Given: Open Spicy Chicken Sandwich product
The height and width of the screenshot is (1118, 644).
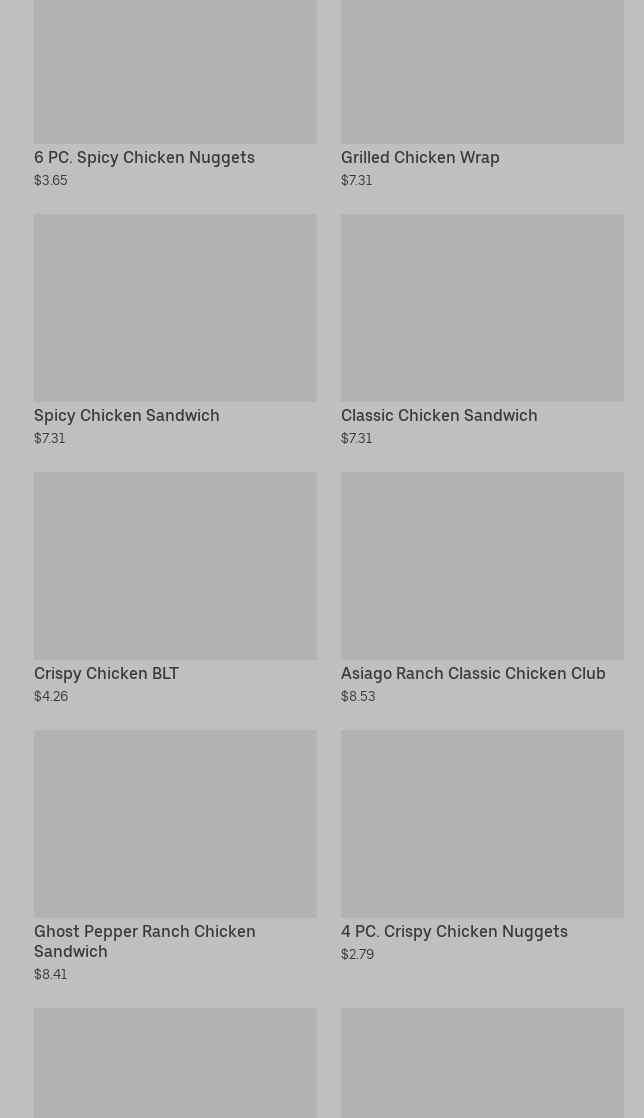Looking at the screenshot, I should pos(127,416).
